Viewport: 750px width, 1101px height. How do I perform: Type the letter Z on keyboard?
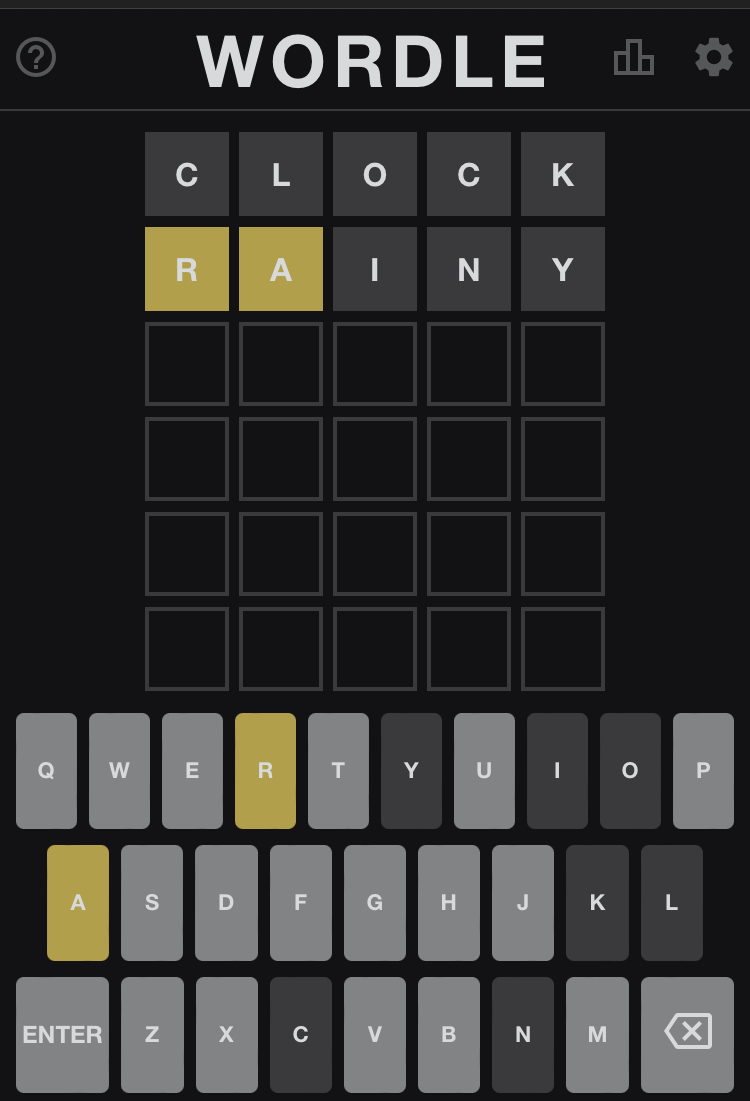152,1035
